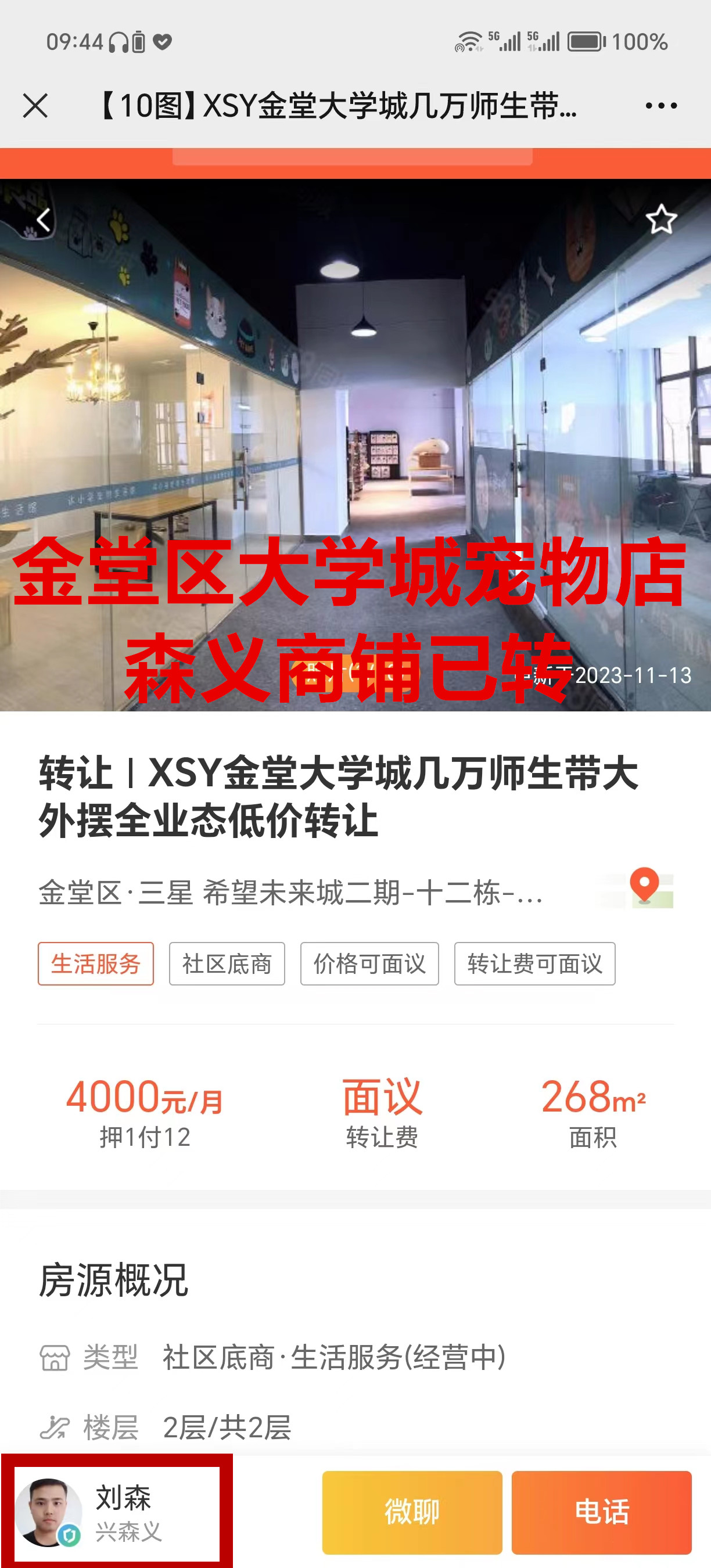Image resolution: width=711 pixels, height=1568 pixels.
Task: Select the 生活服务 tag
Action: [x=96, y=964]
